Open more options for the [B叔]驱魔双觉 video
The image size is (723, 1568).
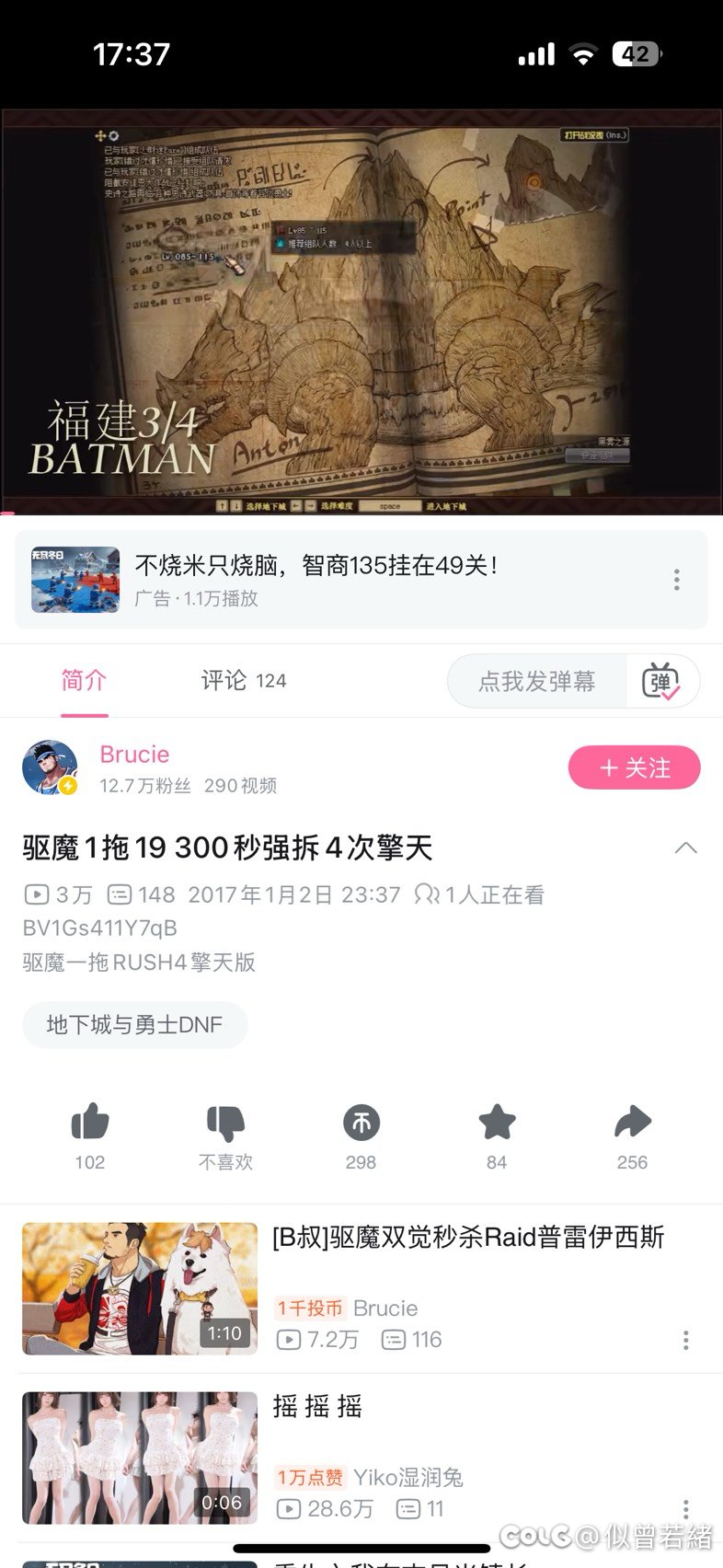coord(685,1340)
